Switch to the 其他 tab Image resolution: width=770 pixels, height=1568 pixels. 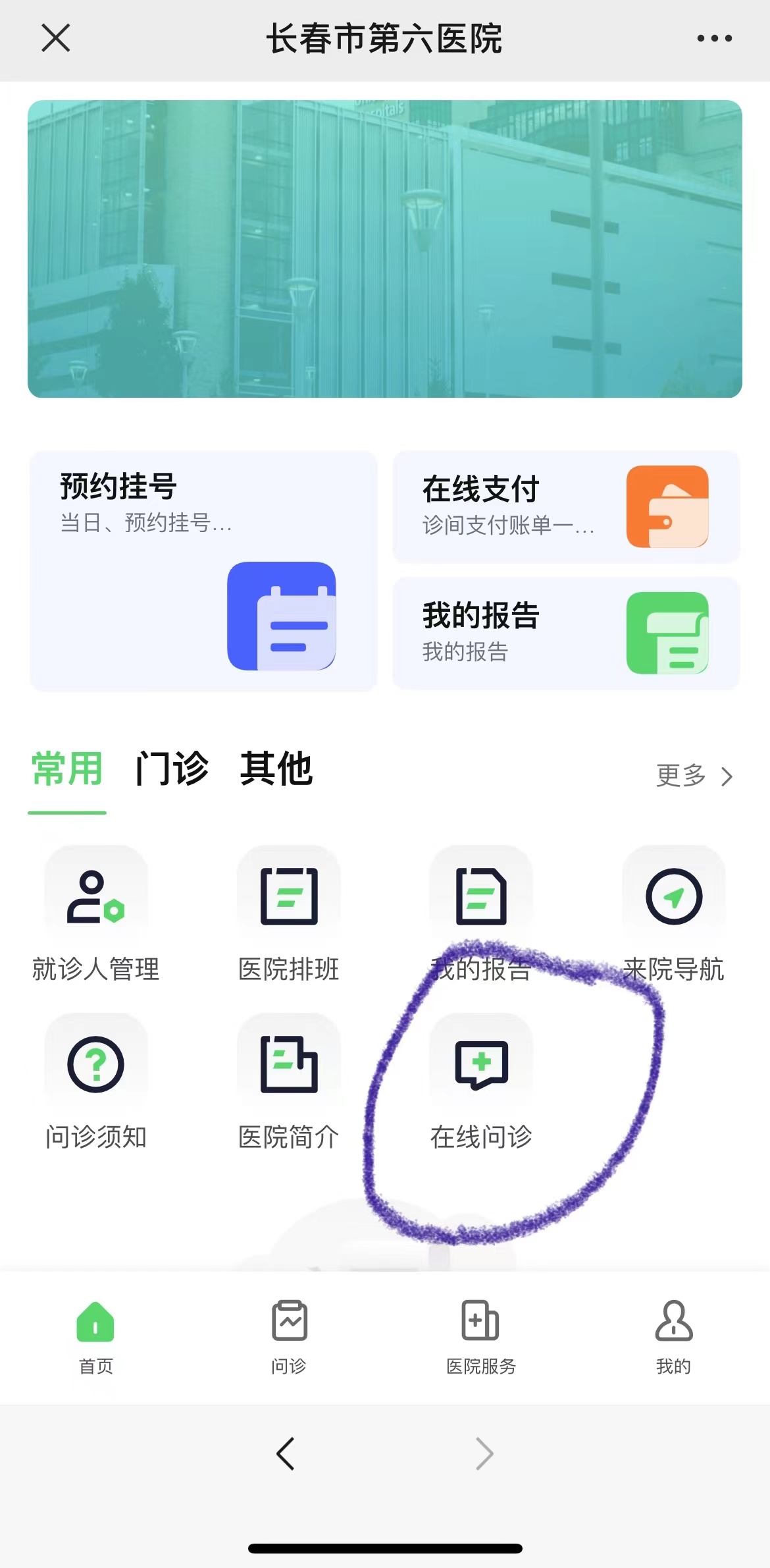pos(276,769)
